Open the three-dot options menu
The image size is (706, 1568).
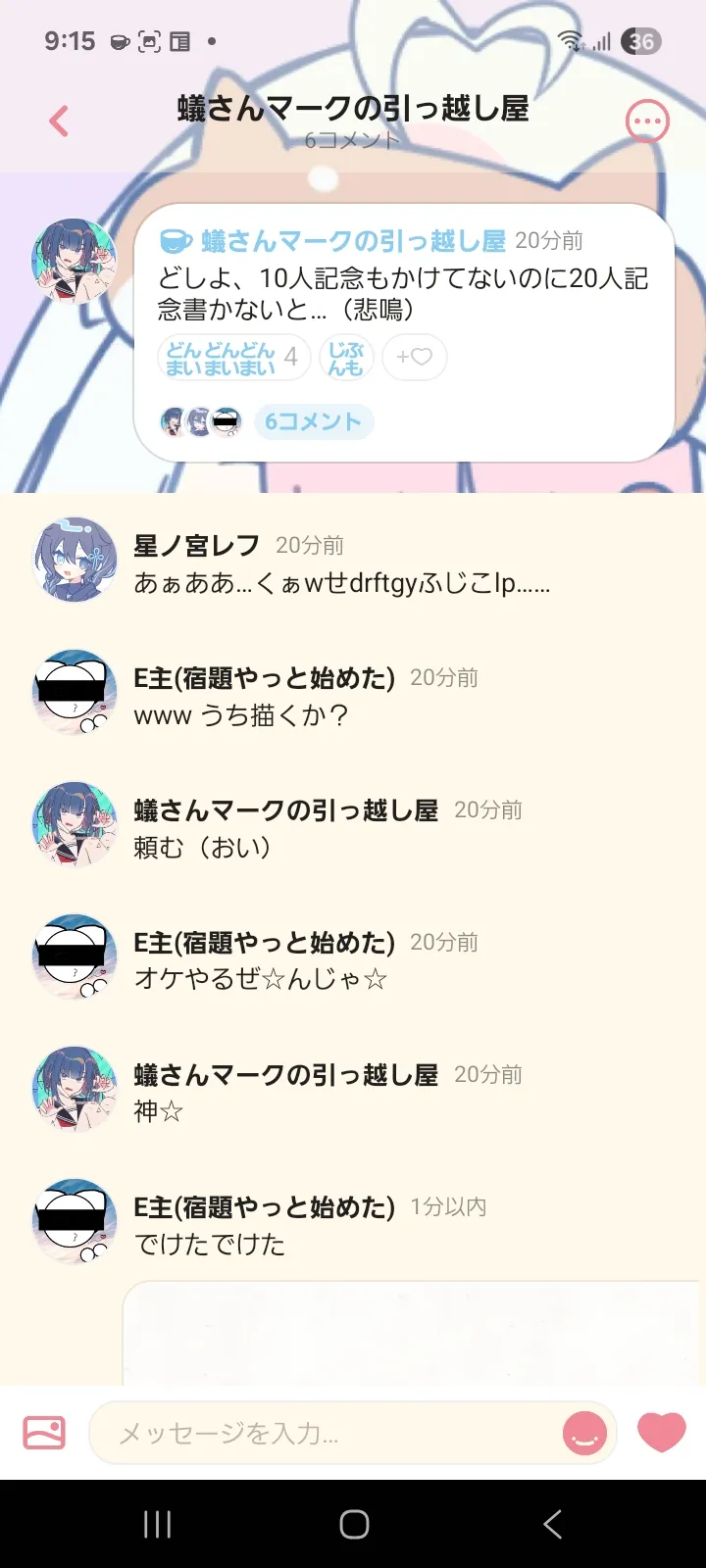click(x=647, y=122)
